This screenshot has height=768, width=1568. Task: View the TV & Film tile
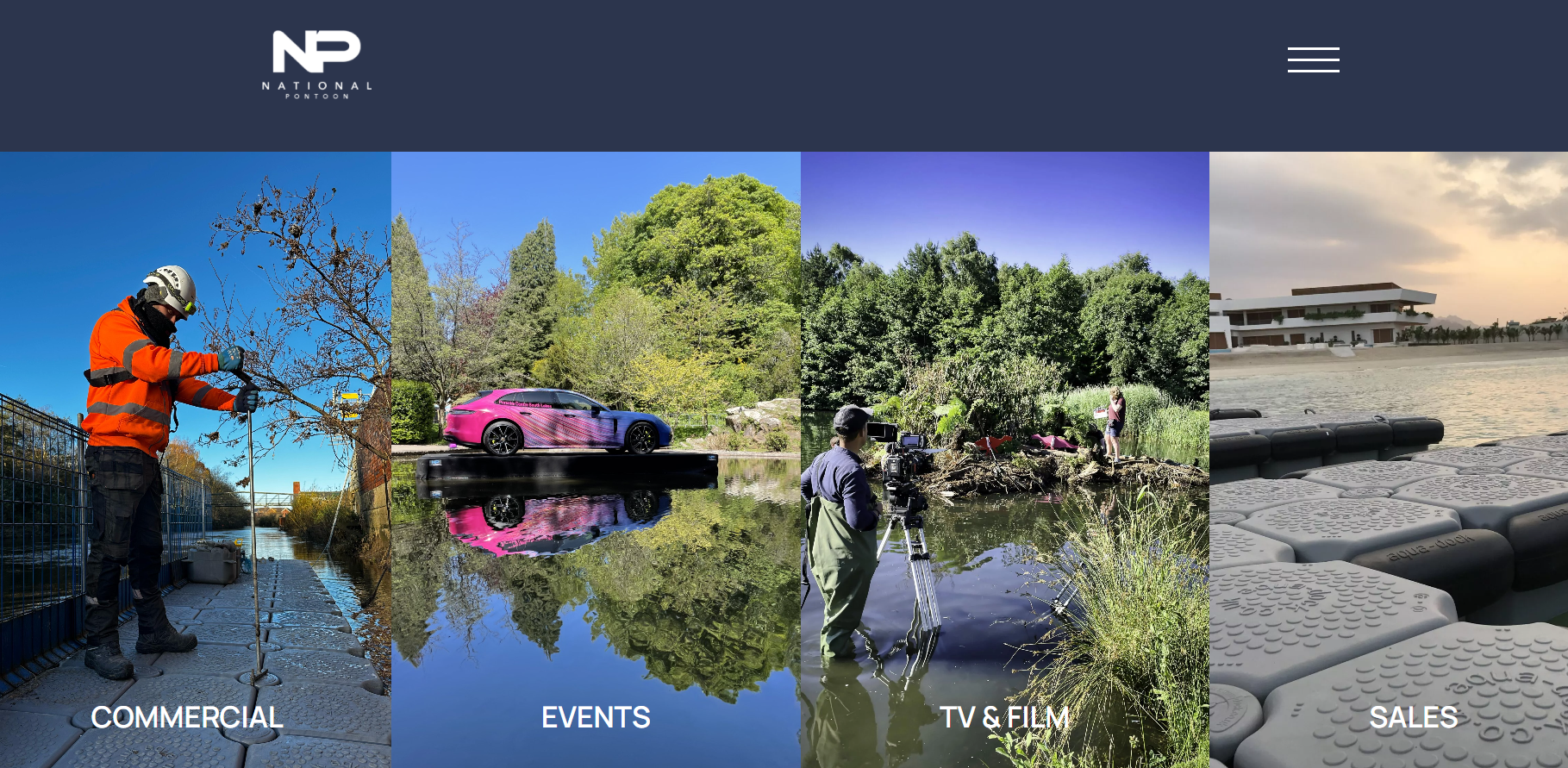[x=1004, y=716]
